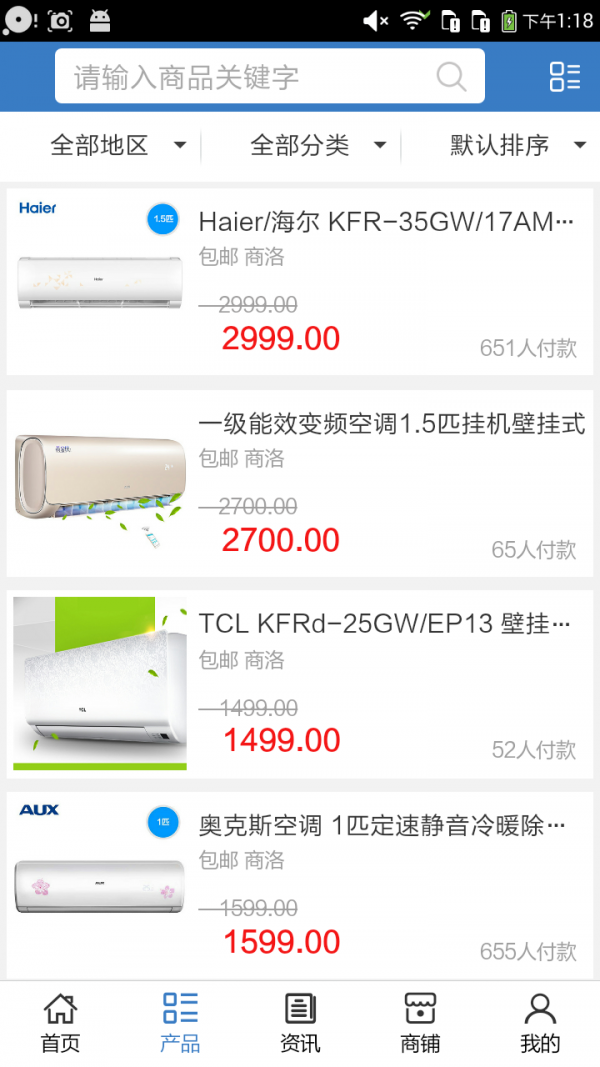
Task: View the 一级能效变频空调 1.5匹 product
Action: [300, 484]
